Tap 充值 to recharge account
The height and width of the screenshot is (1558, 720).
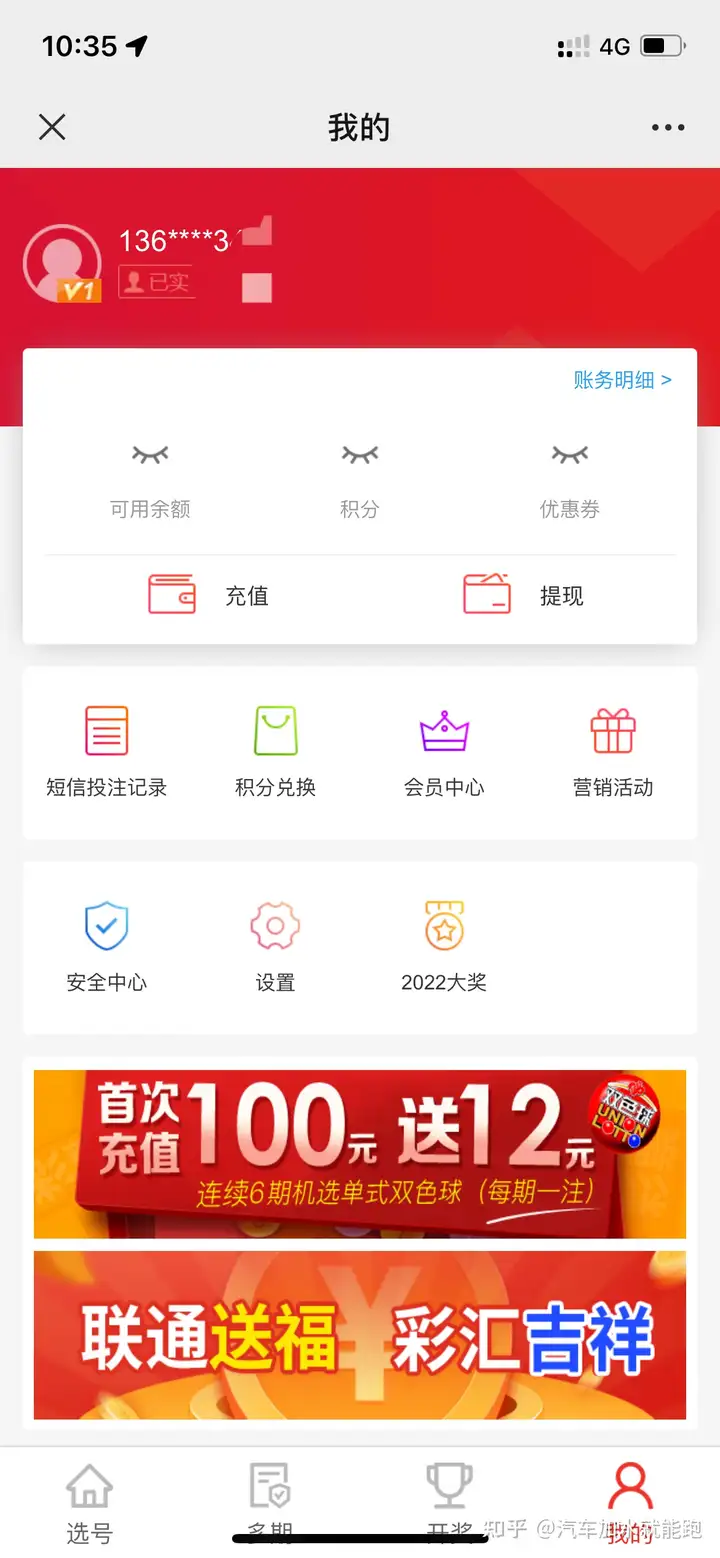pyautogui.click(x=208, y=595)
